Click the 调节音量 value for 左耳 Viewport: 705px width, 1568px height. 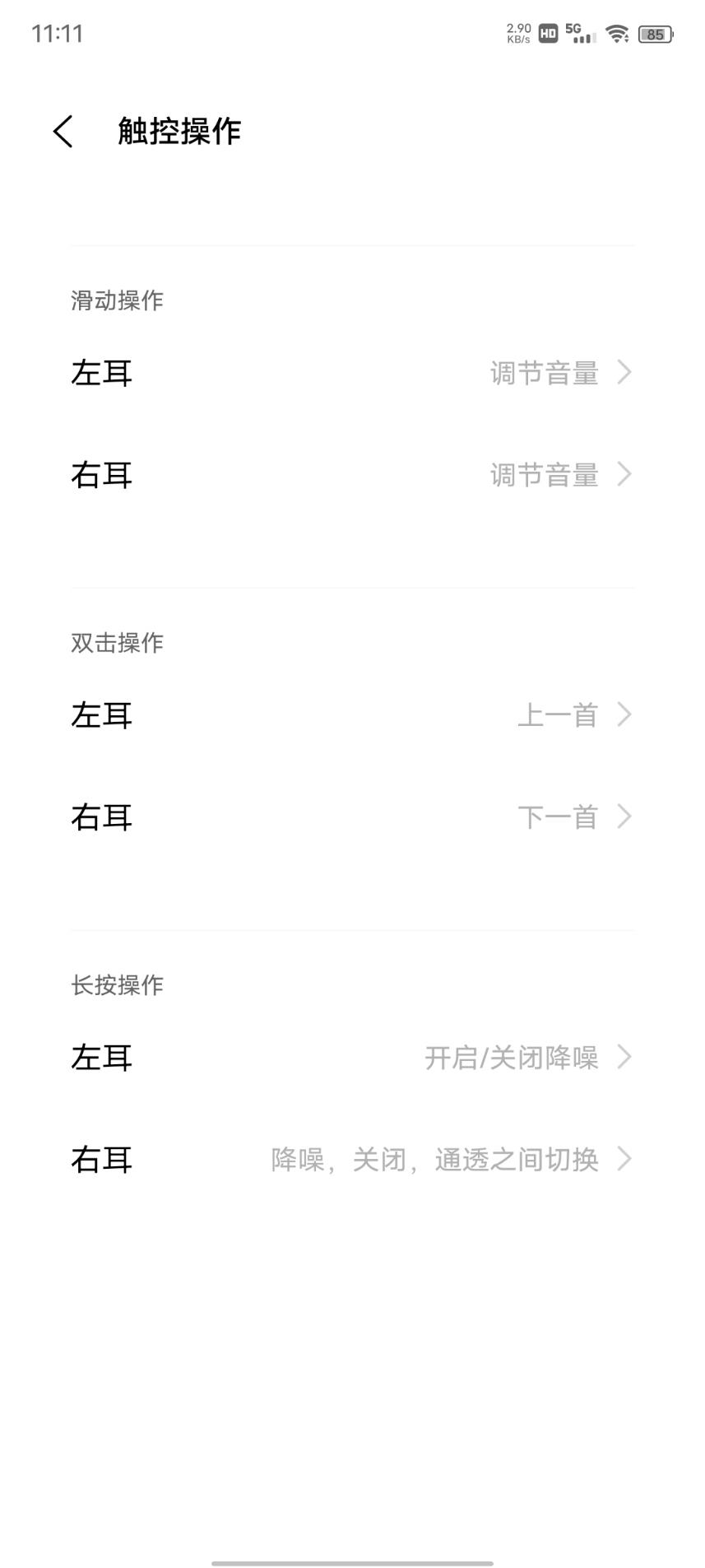point(545,373)
